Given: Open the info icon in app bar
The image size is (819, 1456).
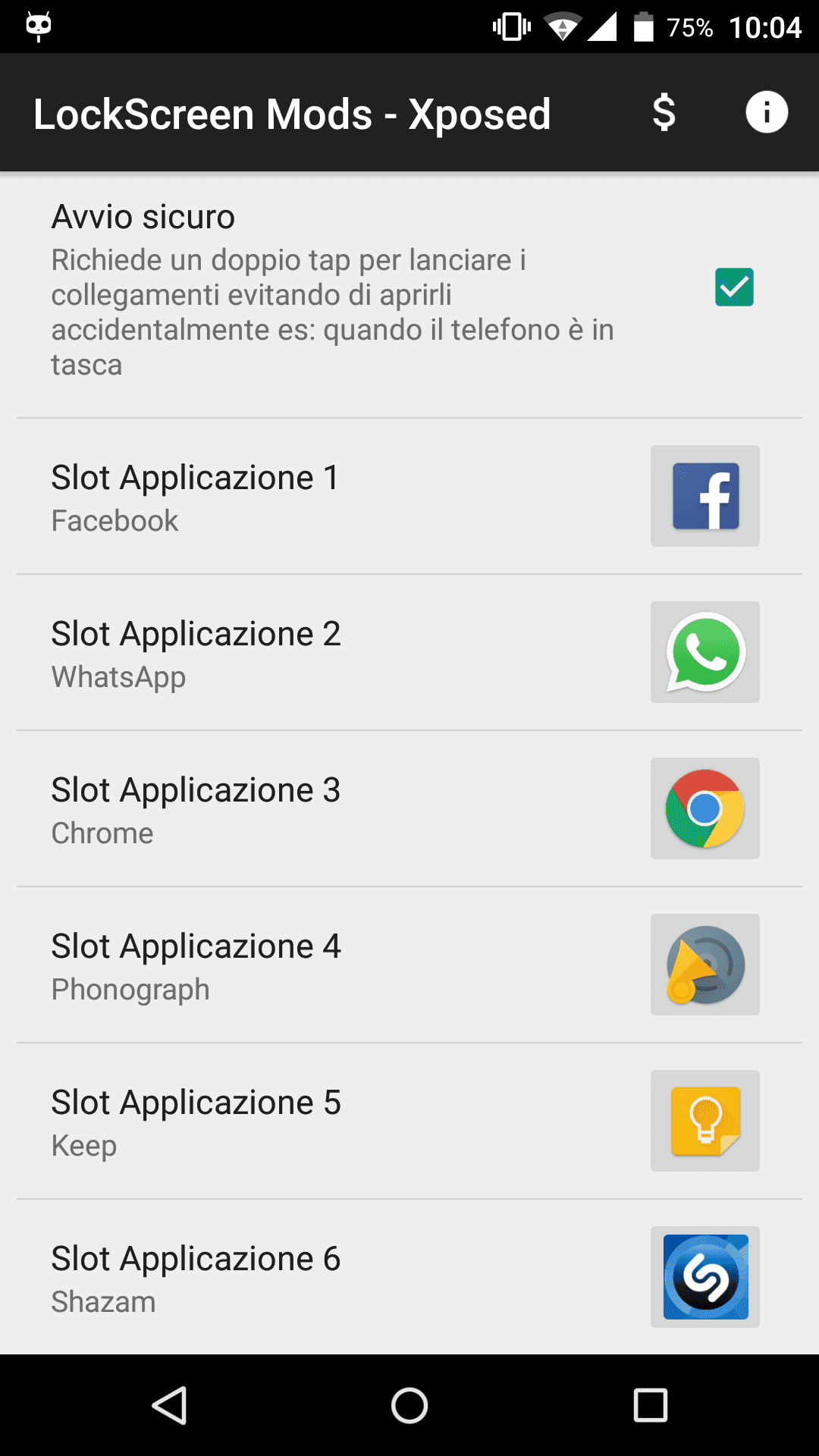Looking at the screenshot, I should pyautogui.click(x=767, y=113).
